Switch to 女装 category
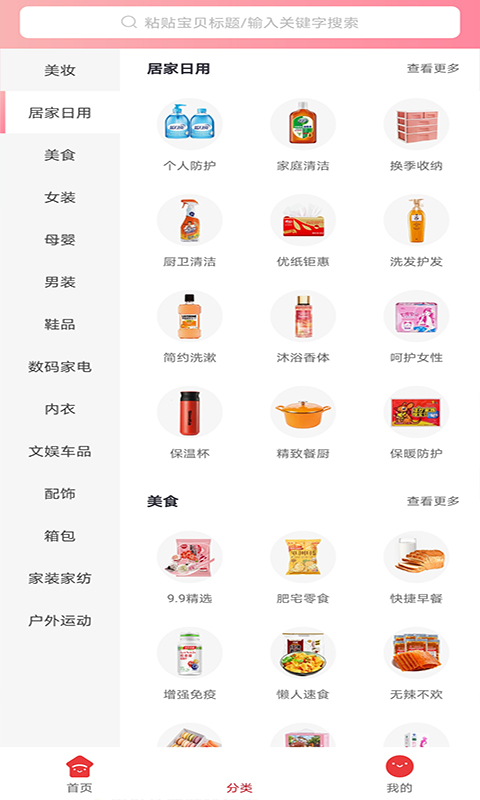The image size is (480, 800). [x=60, y=197]
